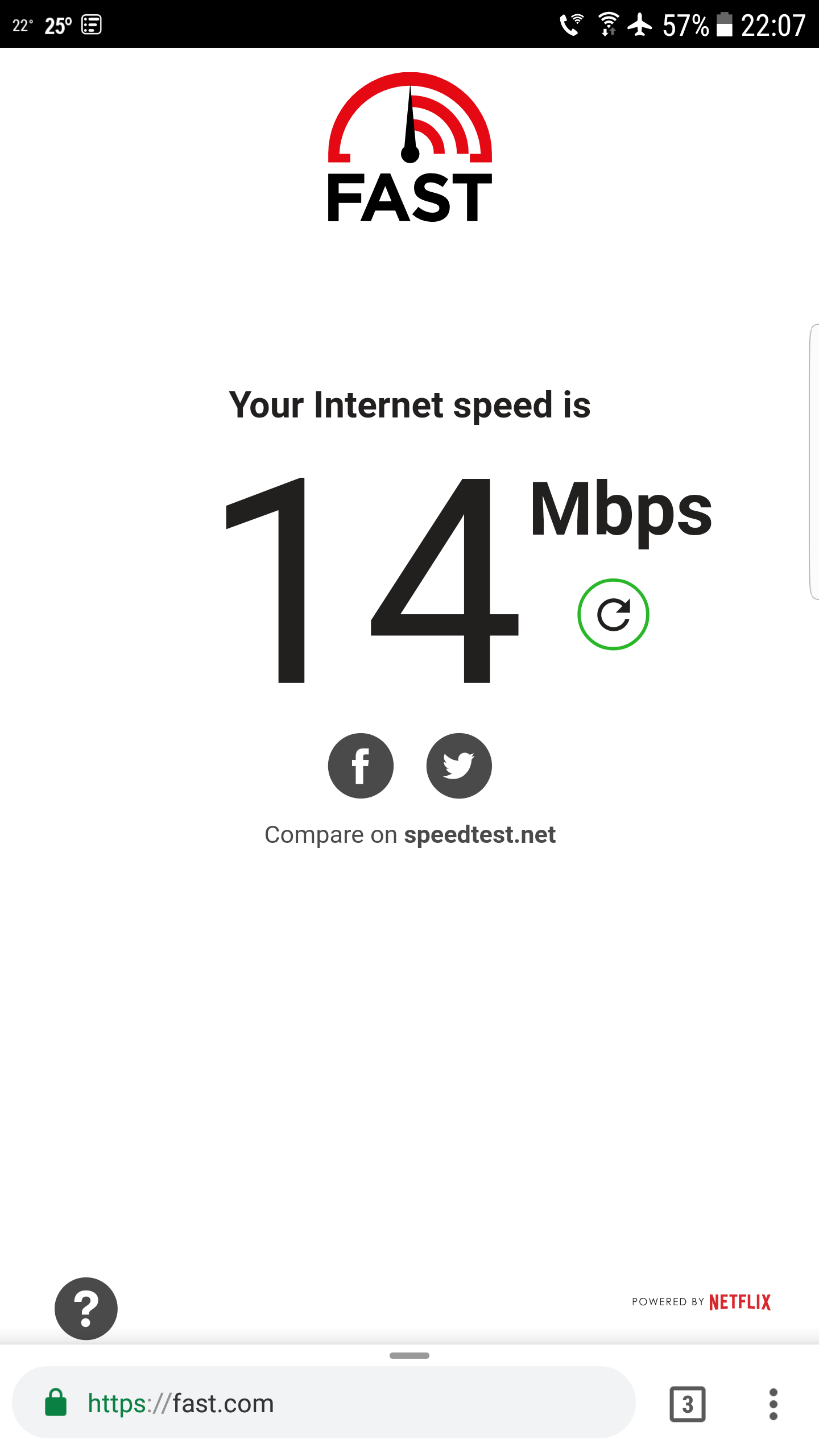Open the browser overflow menu
819x1456 pixels.
(773, 1404)
